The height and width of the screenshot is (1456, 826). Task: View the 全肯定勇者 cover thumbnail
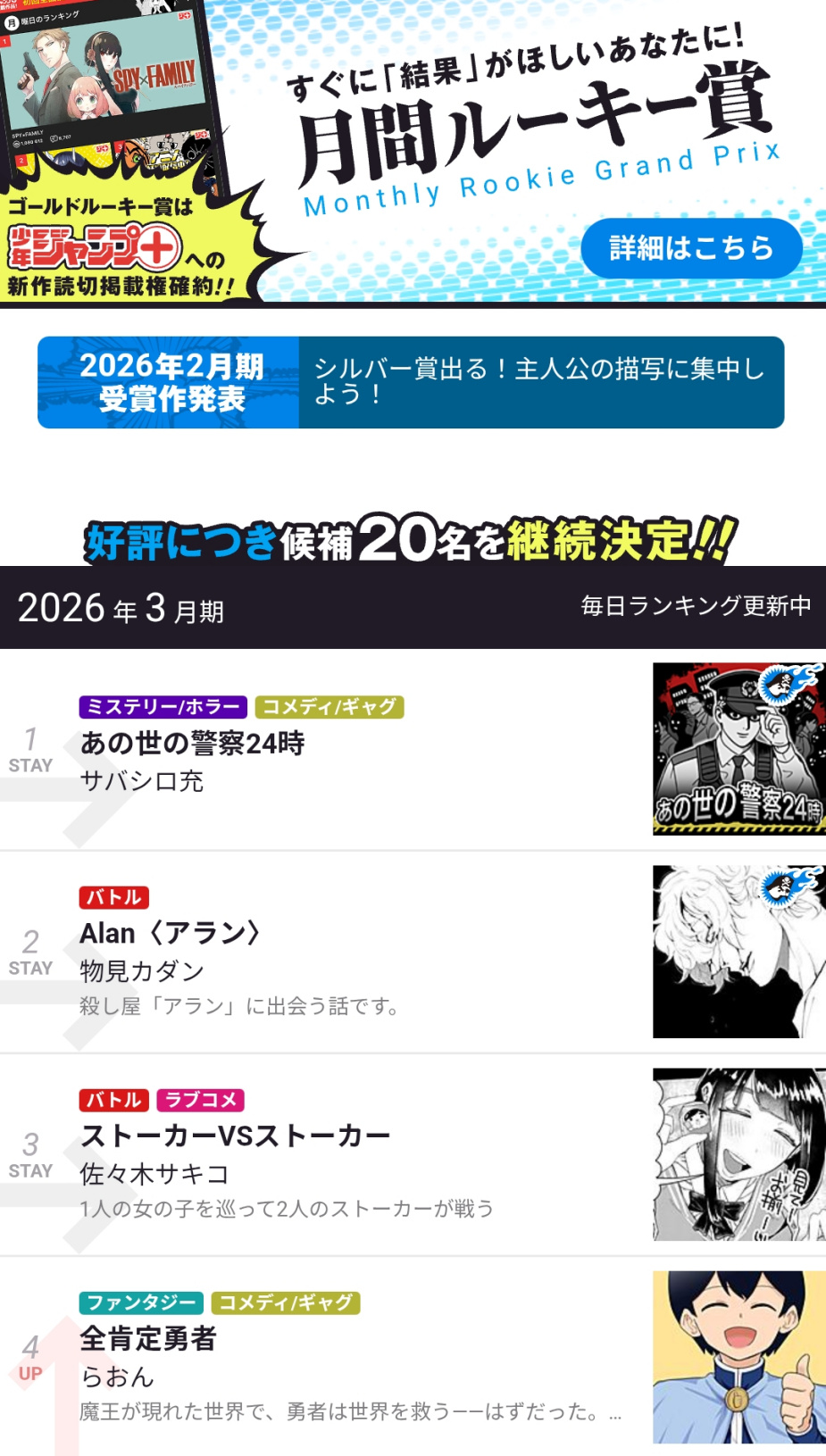[x=738, y=1357]
